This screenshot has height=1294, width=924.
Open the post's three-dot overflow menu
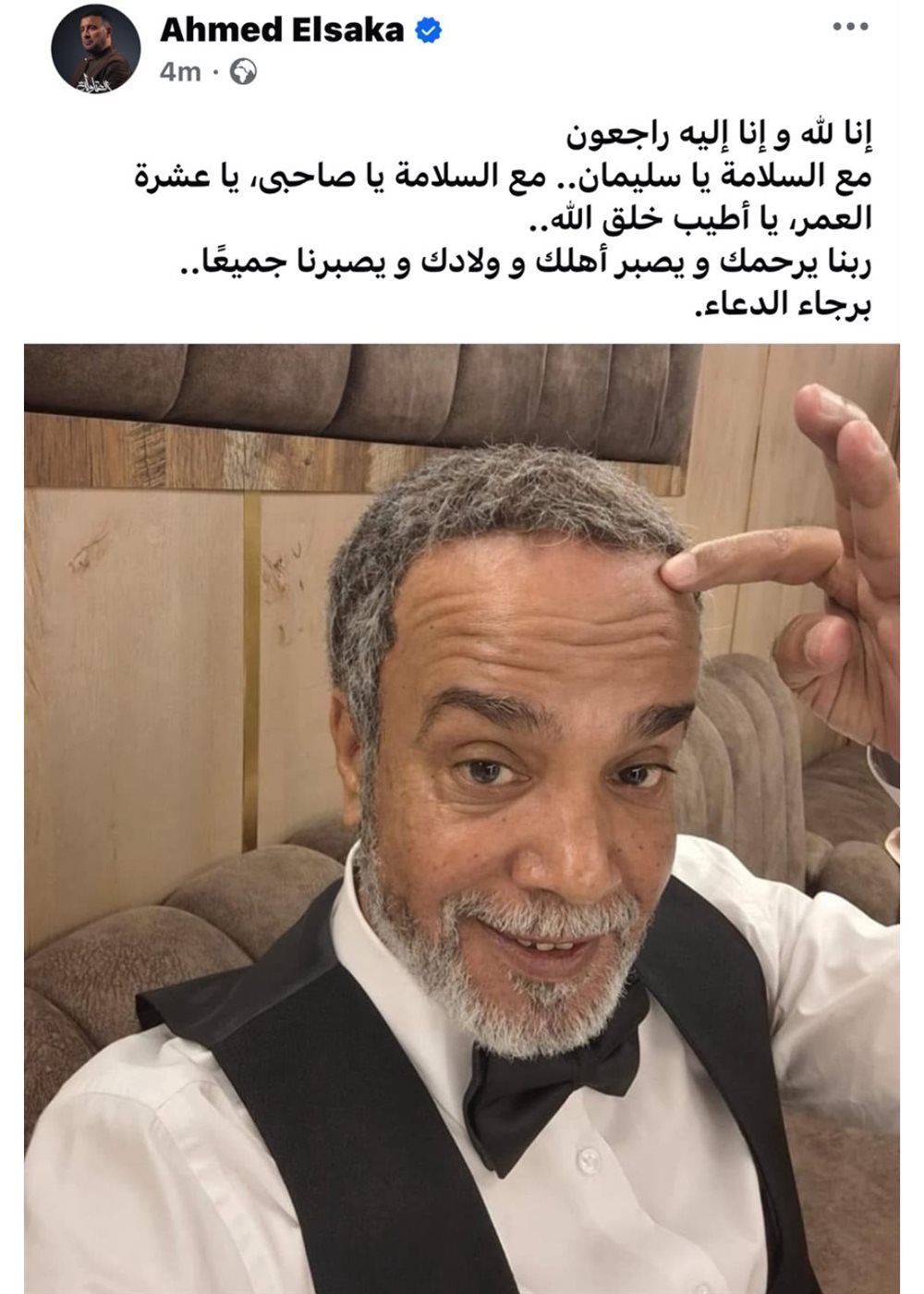[849, 28]
